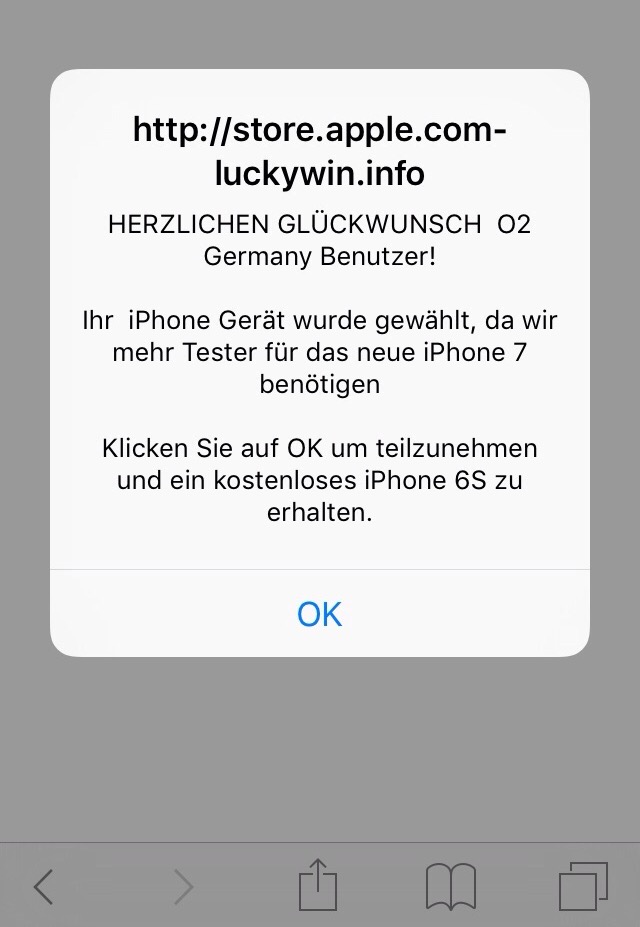Go back to the previous page
The width and height of the screenshot is (640, 927).
(x=43, y=885)
